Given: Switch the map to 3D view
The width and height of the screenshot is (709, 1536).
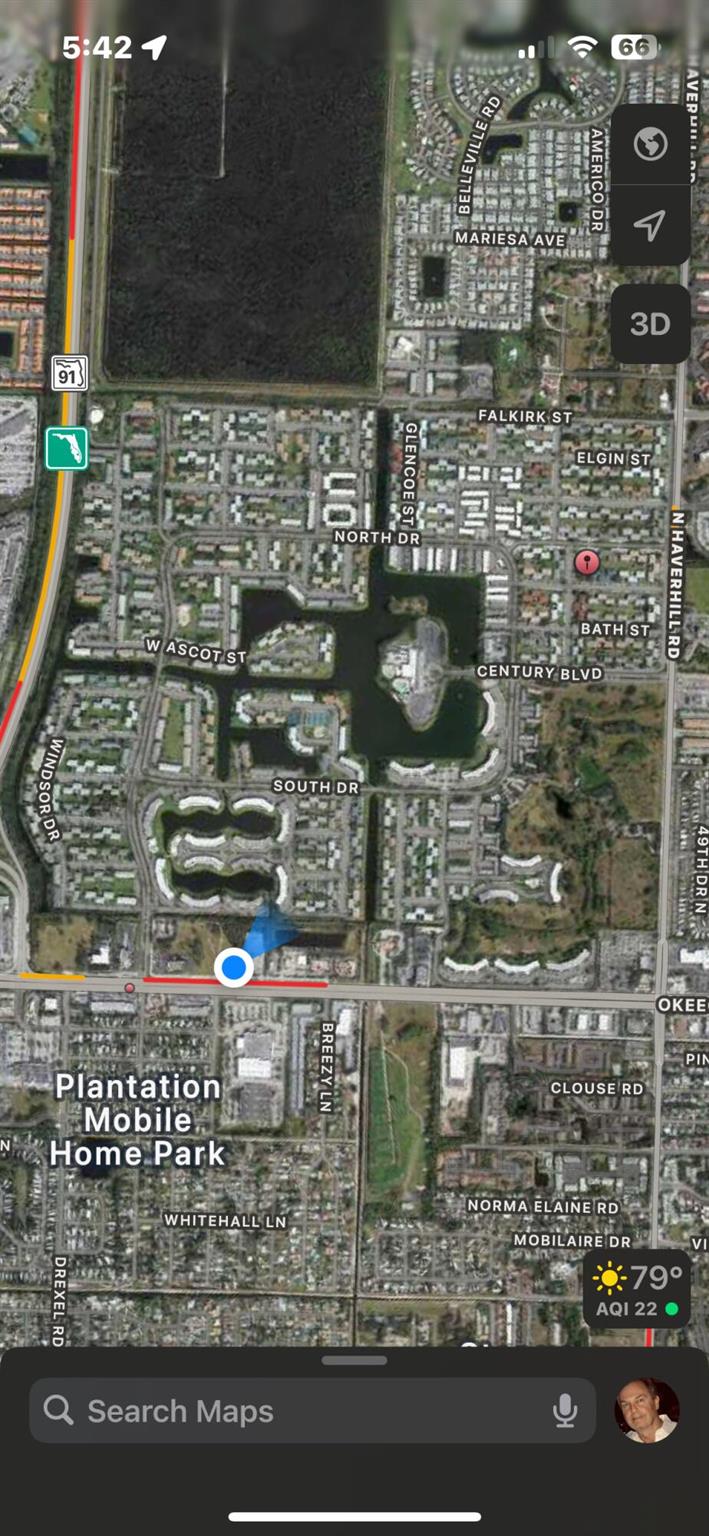Looking at the screenshot, I should [x=650, y=324].
